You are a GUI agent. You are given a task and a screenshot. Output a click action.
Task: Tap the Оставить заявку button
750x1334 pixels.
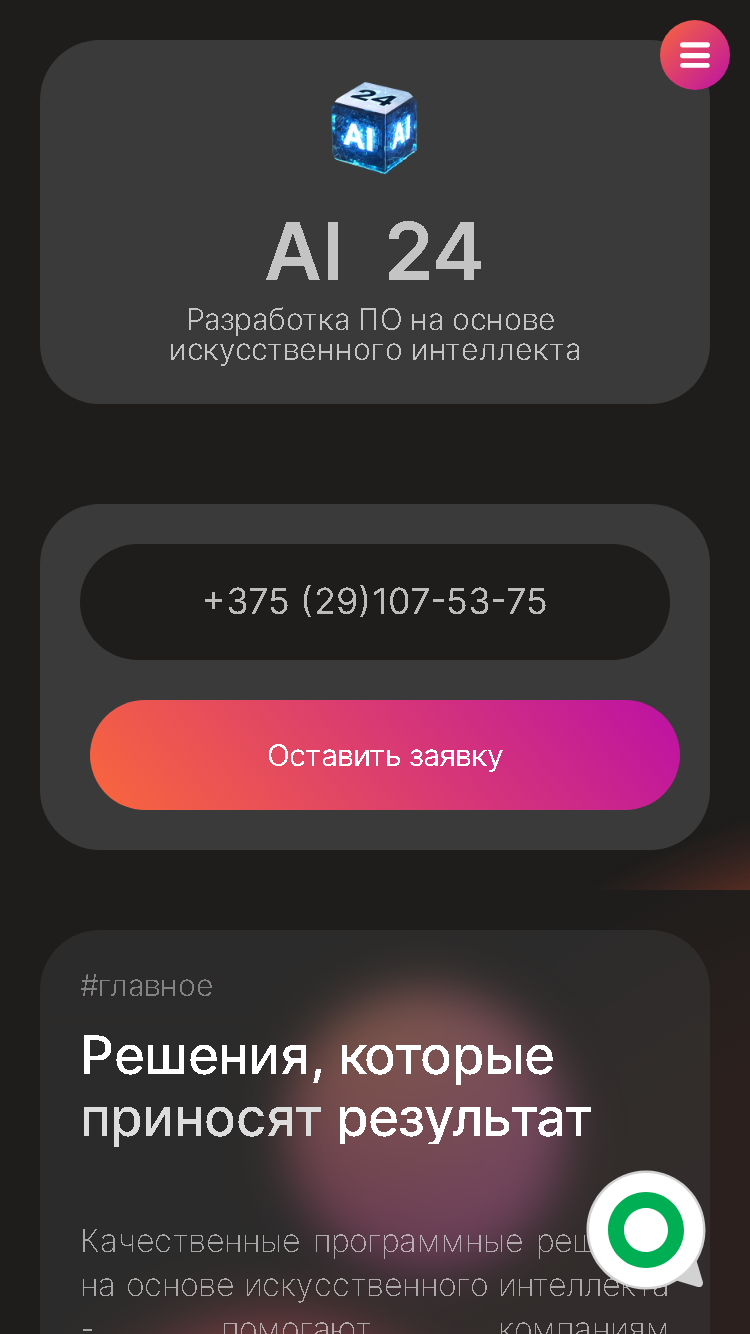385,755
